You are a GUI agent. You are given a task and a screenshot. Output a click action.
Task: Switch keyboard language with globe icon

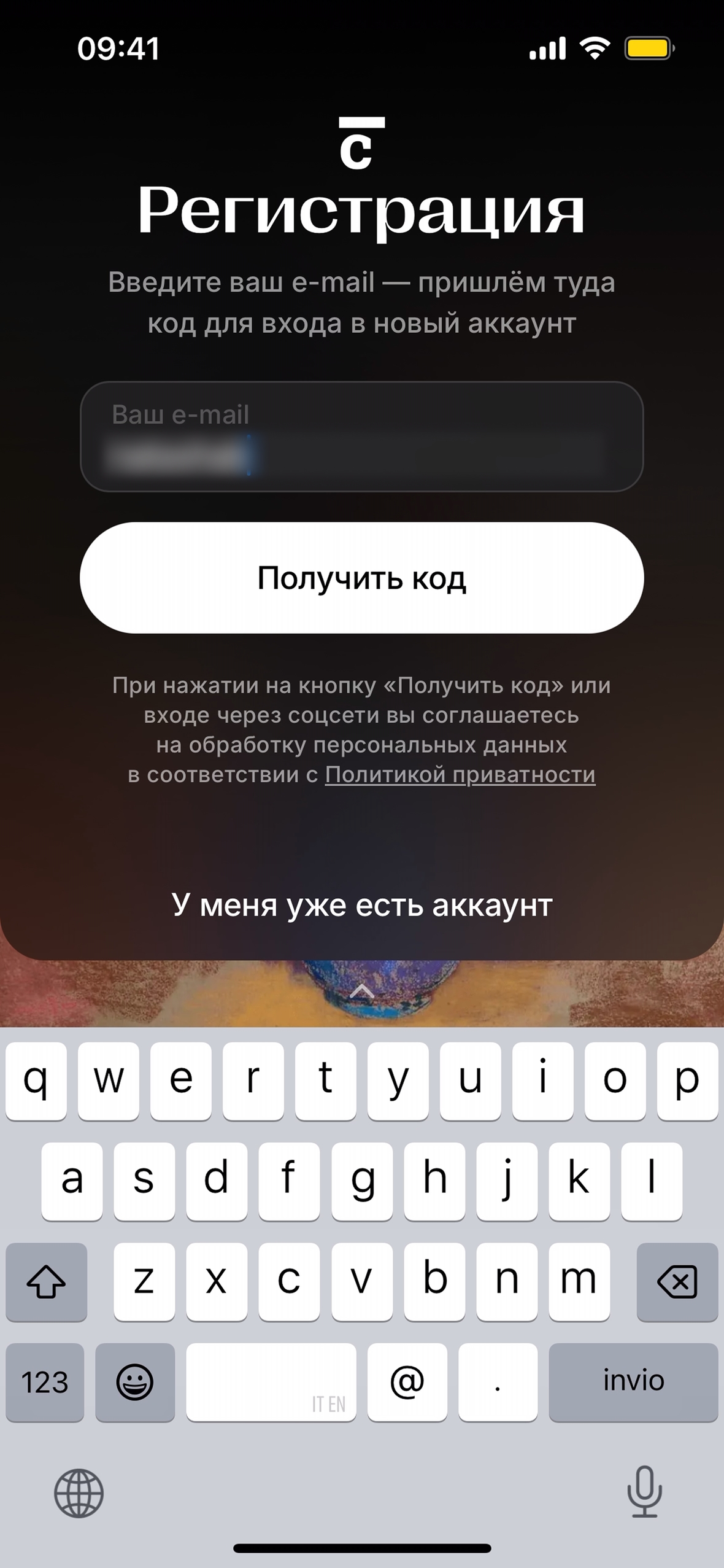[79, 1492]
